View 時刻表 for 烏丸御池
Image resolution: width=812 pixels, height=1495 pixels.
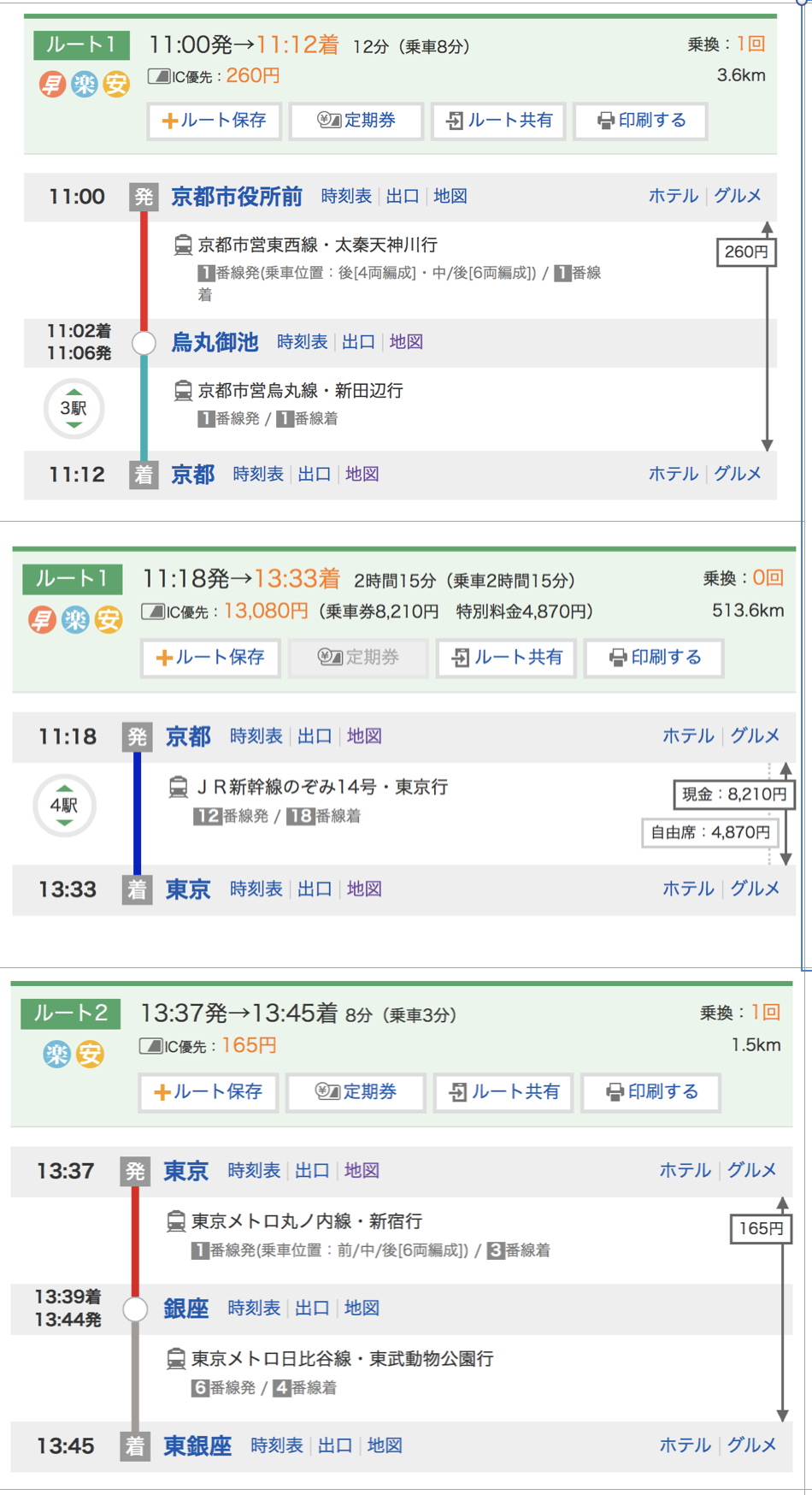303,342
